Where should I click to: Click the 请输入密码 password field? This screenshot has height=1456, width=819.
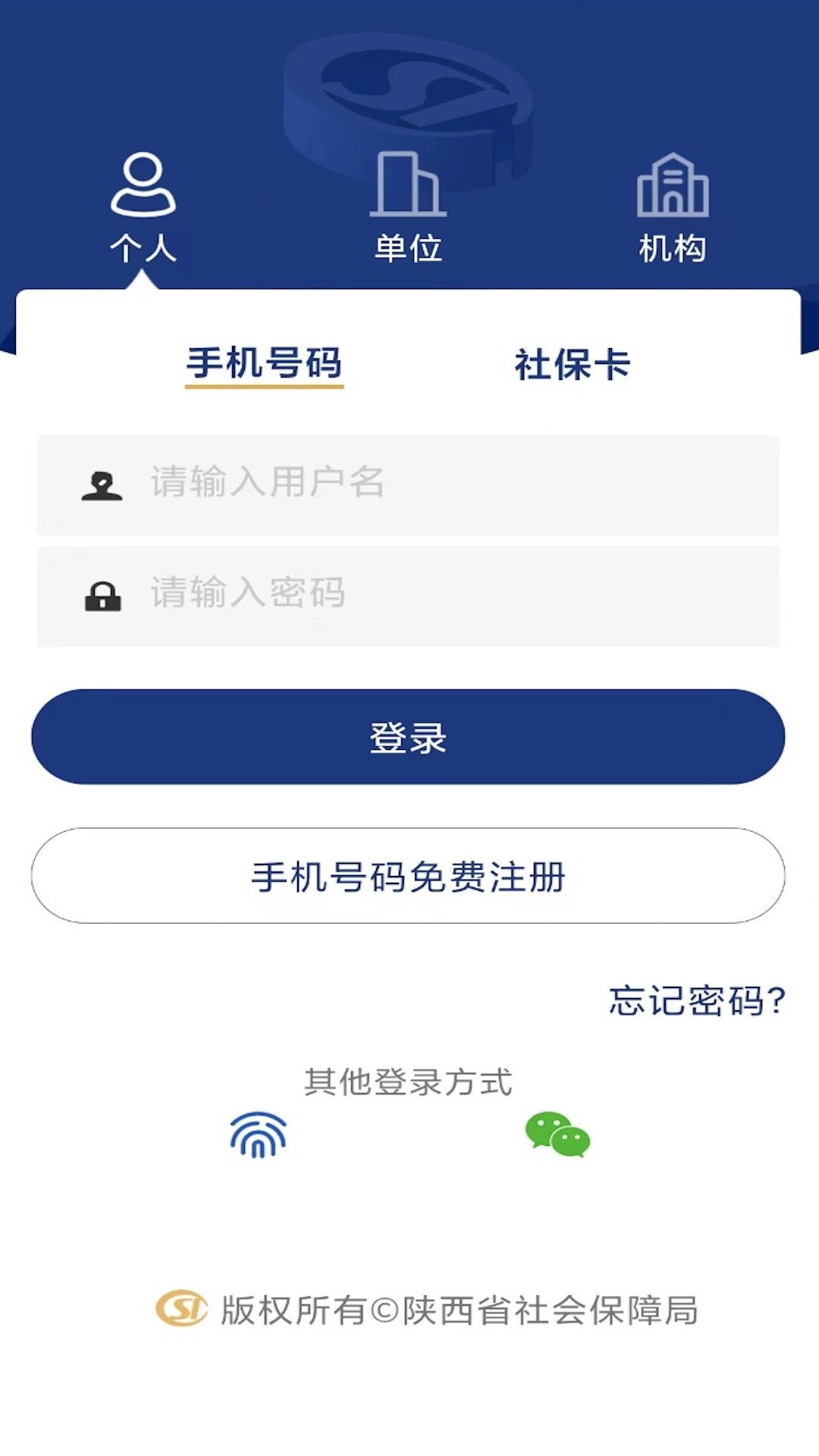coord(409,595)
